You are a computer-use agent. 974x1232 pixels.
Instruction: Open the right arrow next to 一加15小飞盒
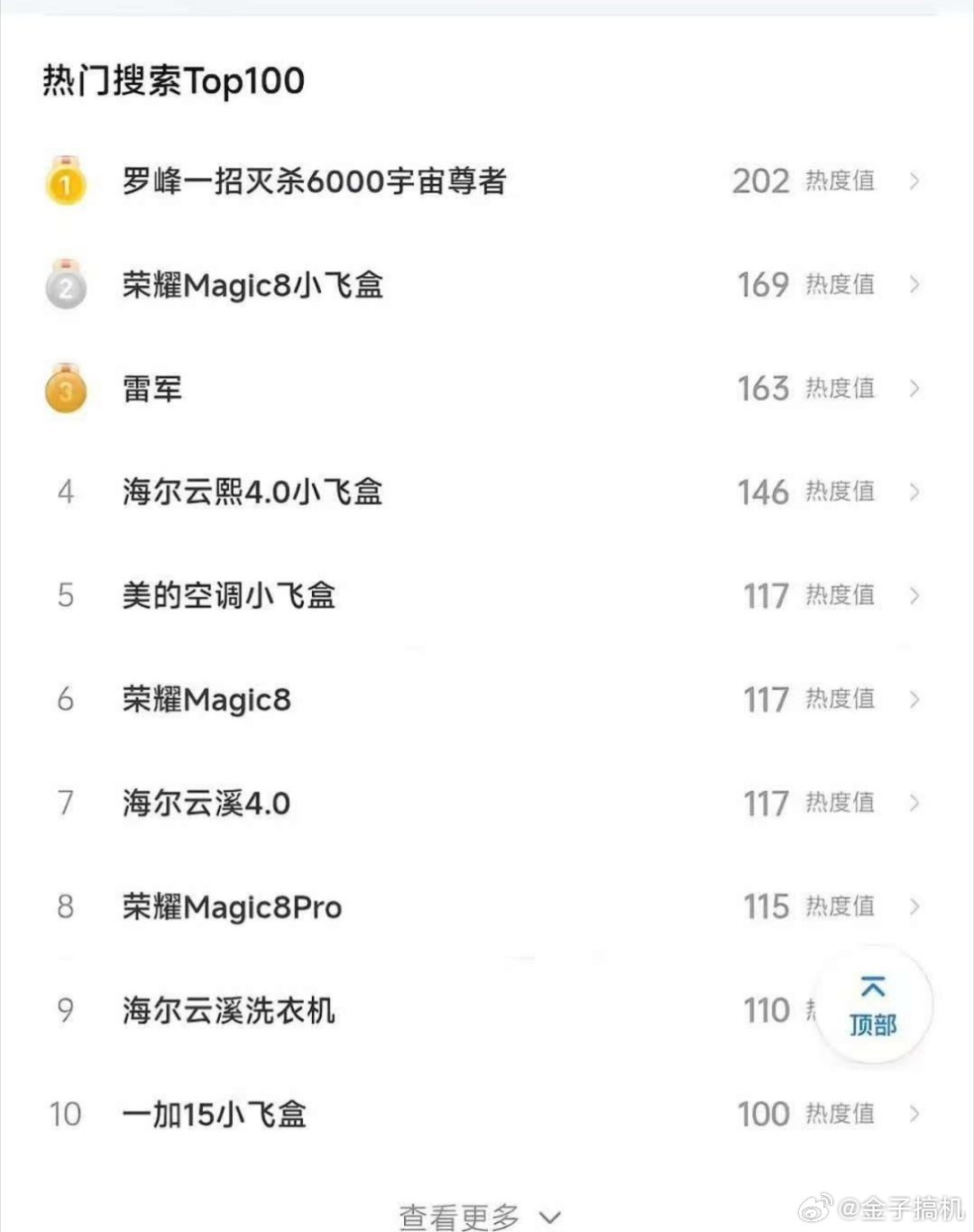(x=914, y=1115)
